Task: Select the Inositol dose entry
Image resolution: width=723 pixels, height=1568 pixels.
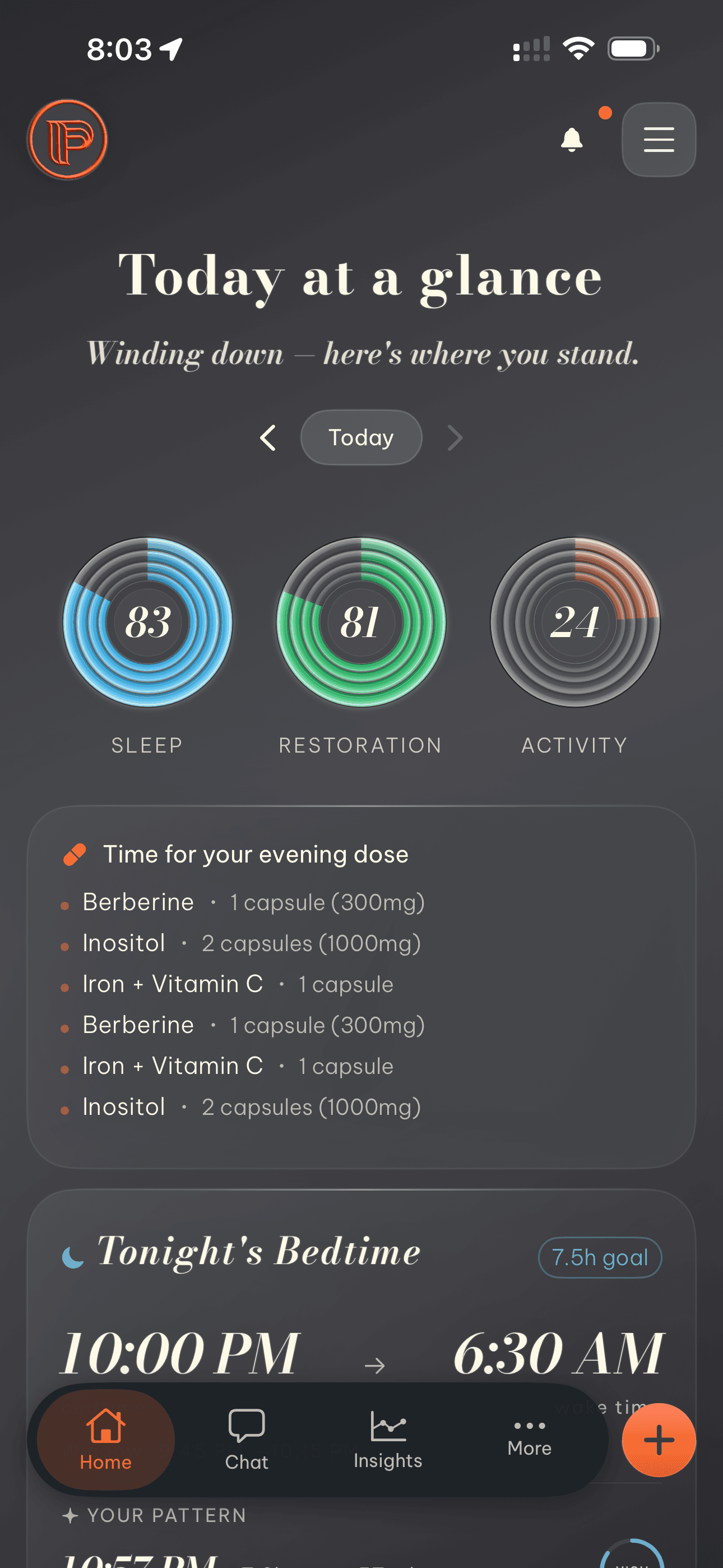Action: point(251,943)
